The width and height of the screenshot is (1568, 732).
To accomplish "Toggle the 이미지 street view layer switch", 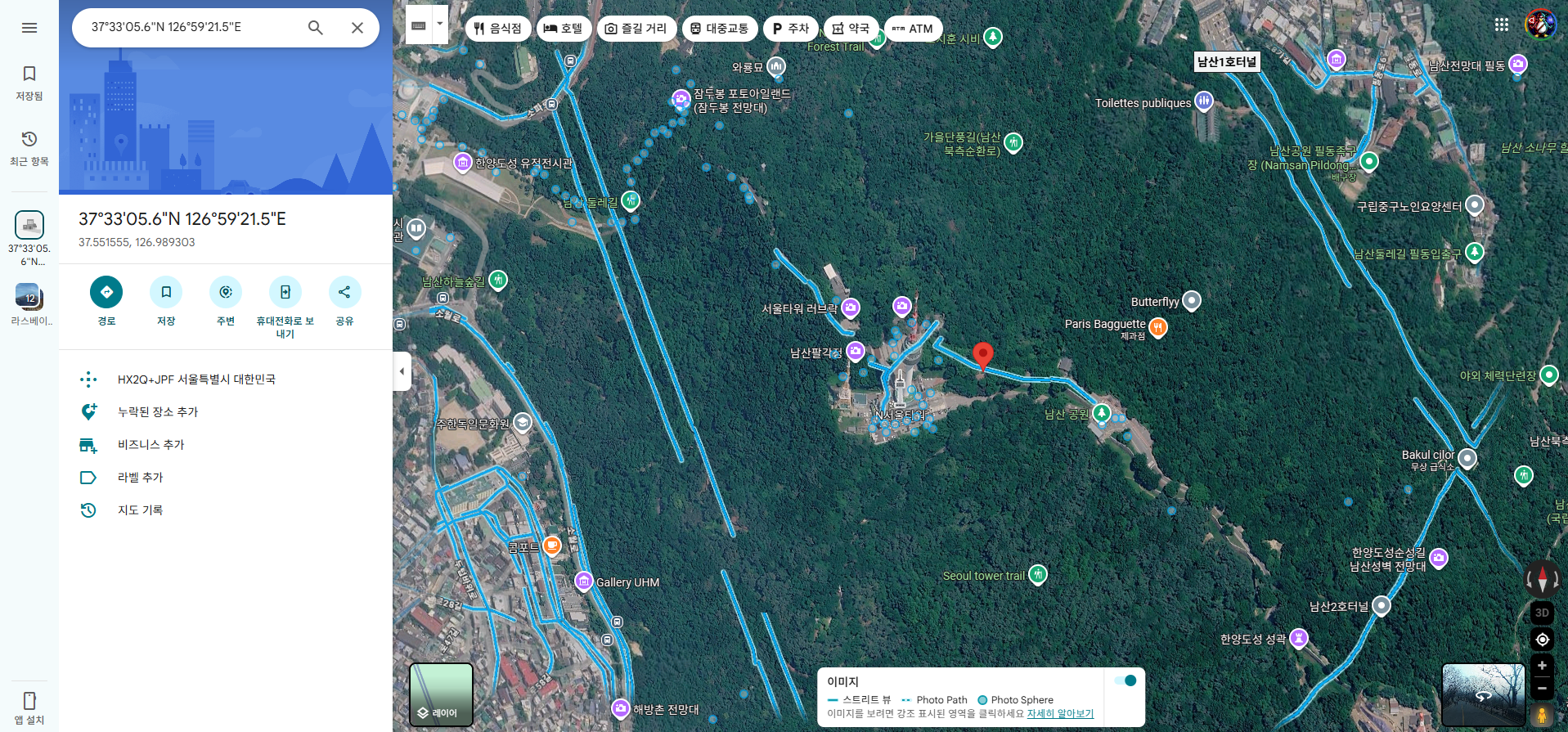I will (x=1125, y=680).
